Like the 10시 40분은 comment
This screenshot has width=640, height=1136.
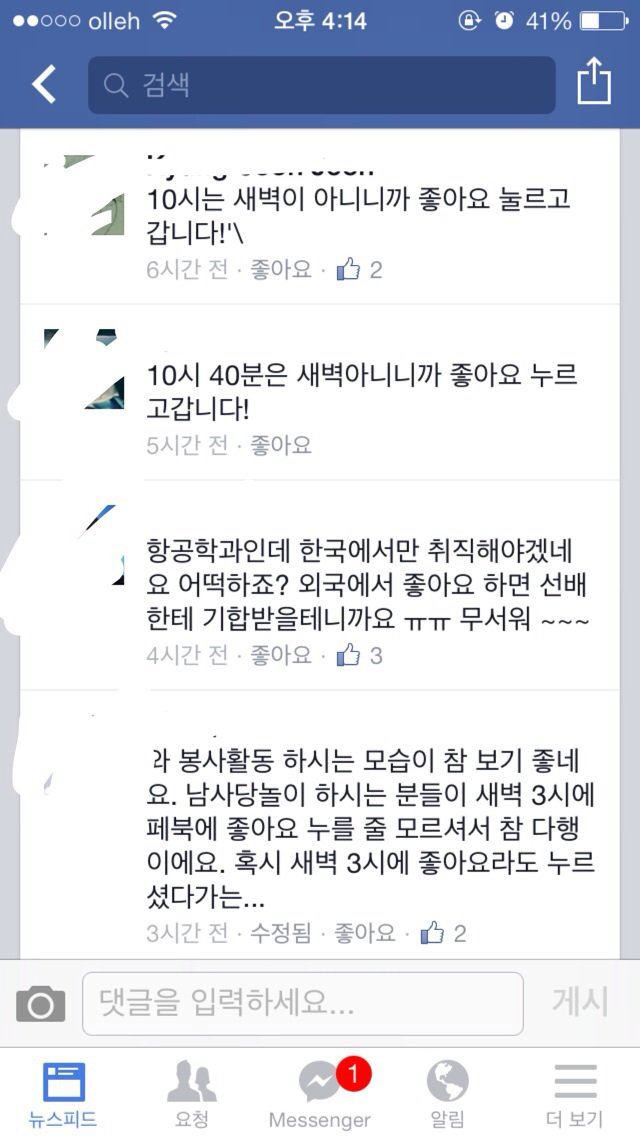(281, 445)
